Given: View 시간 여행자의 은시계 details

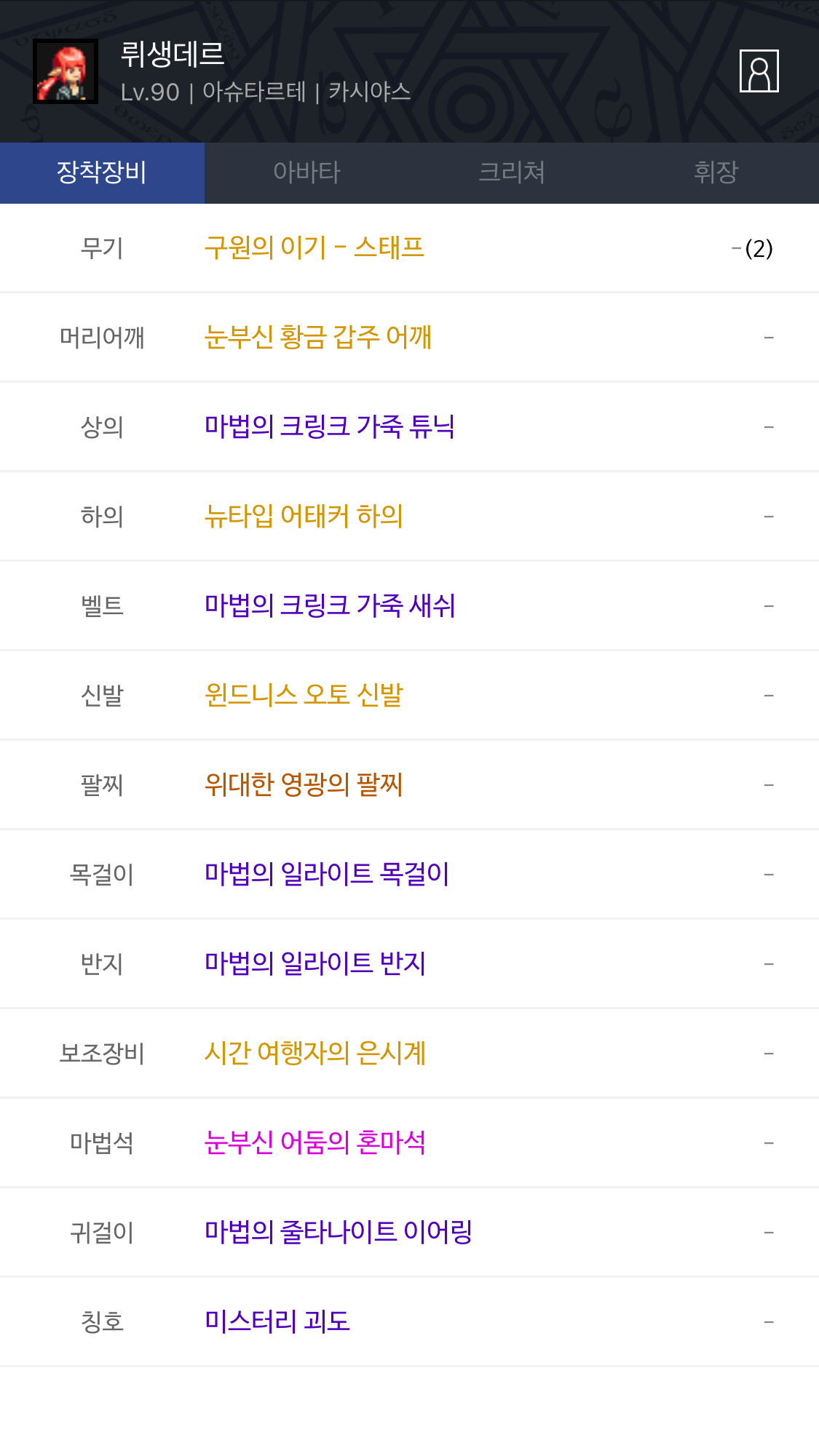Looking at the screenshot, I should 314,1054.
